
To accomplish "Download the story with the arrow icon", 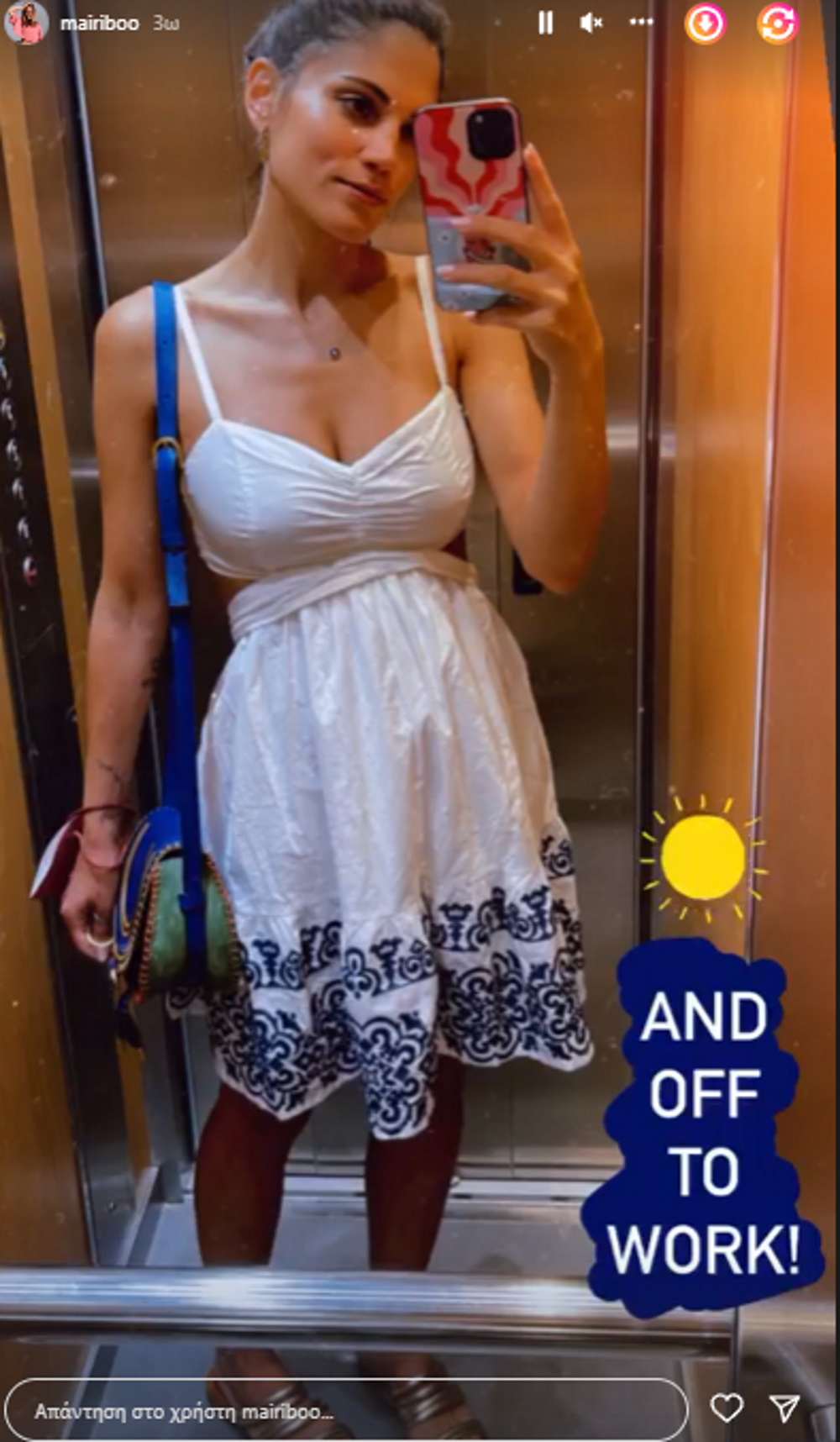I will (705, 24).
